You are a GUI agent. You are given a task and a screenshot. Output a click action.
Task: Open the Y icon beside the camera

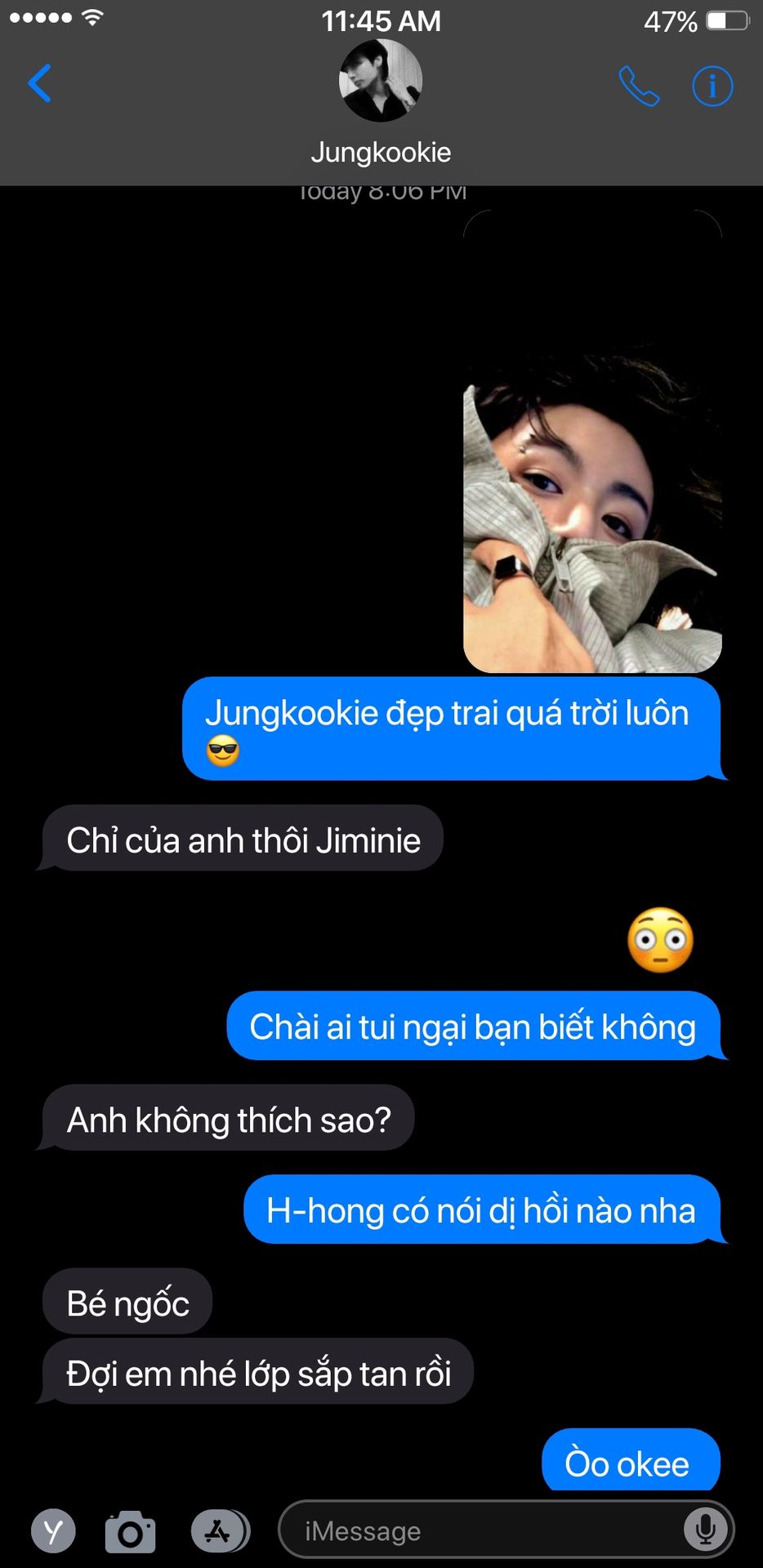click(x=53, y=1531)
